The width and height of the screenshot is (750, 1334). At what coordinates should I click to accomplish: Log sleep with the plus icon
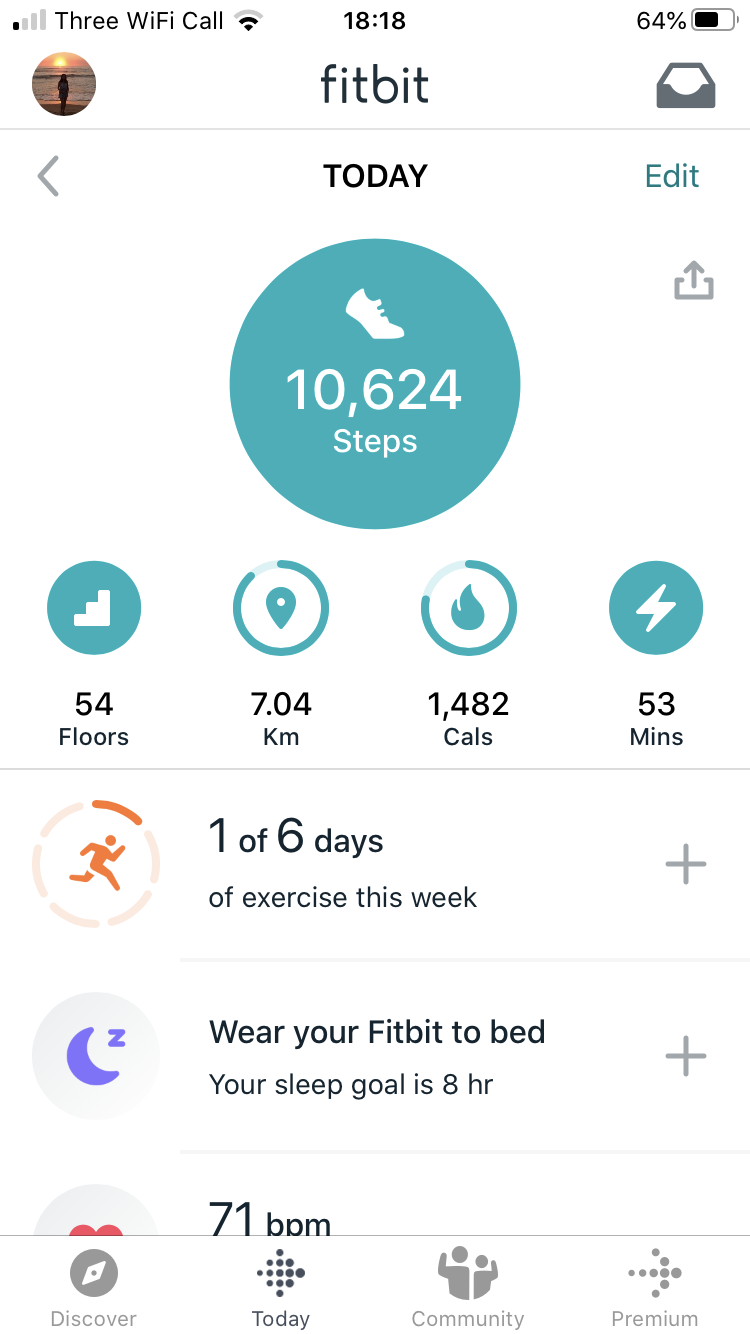pos(686,1056)
